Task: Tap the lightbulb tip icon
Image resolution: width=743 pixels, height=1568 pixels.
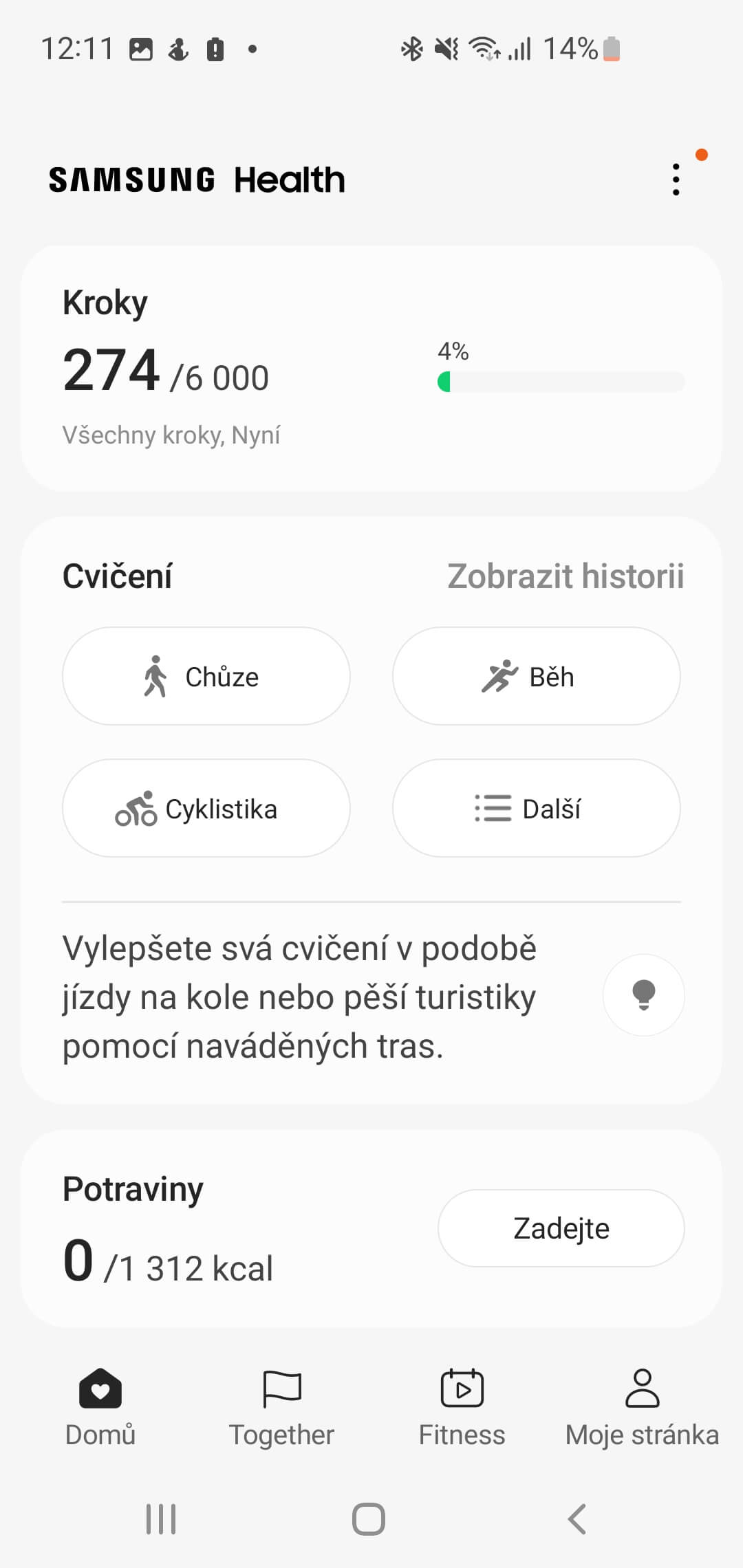Action: (643, 994)
